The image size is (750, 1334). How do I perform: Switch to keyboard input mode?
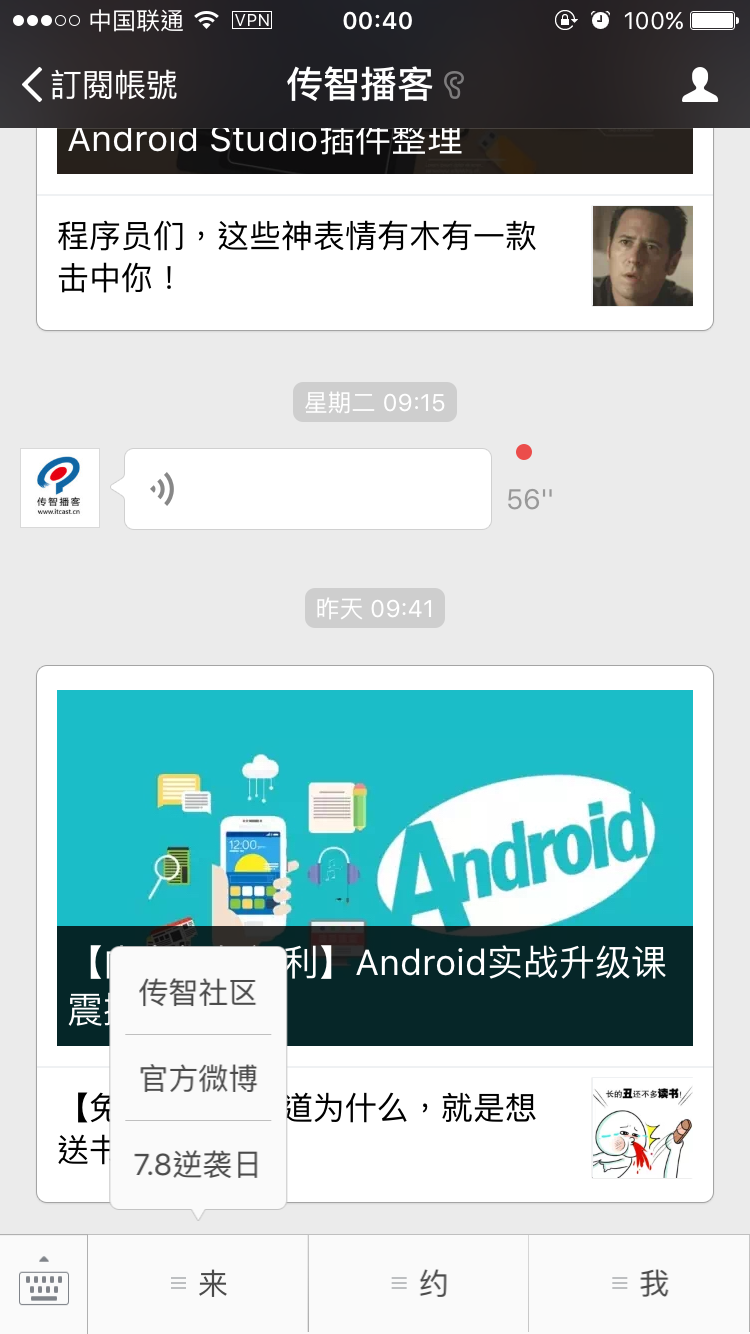click(x=44, y=1284)
